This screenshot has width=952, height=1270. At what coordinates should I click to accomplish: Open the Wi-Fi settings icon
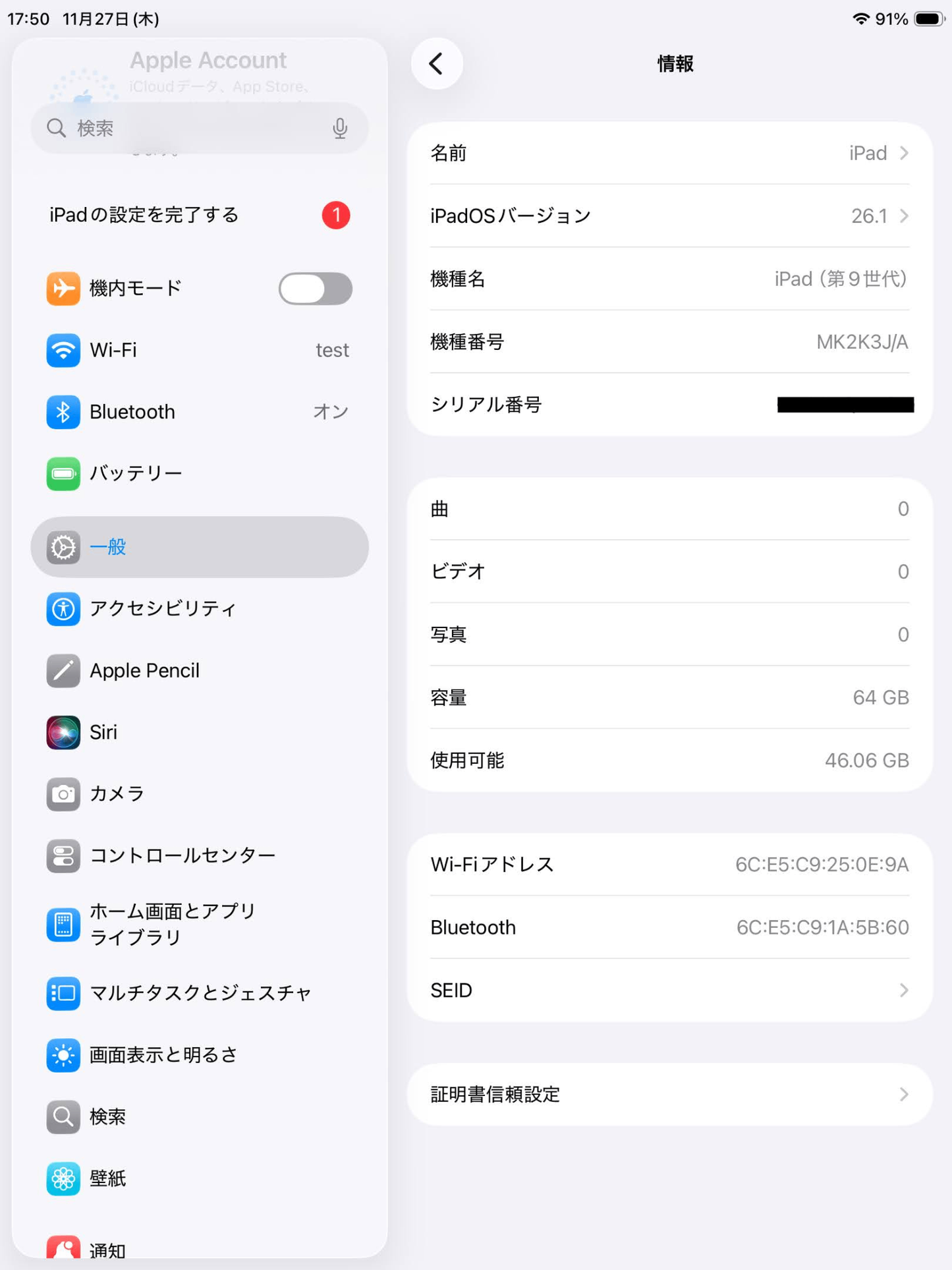(63, 350)
